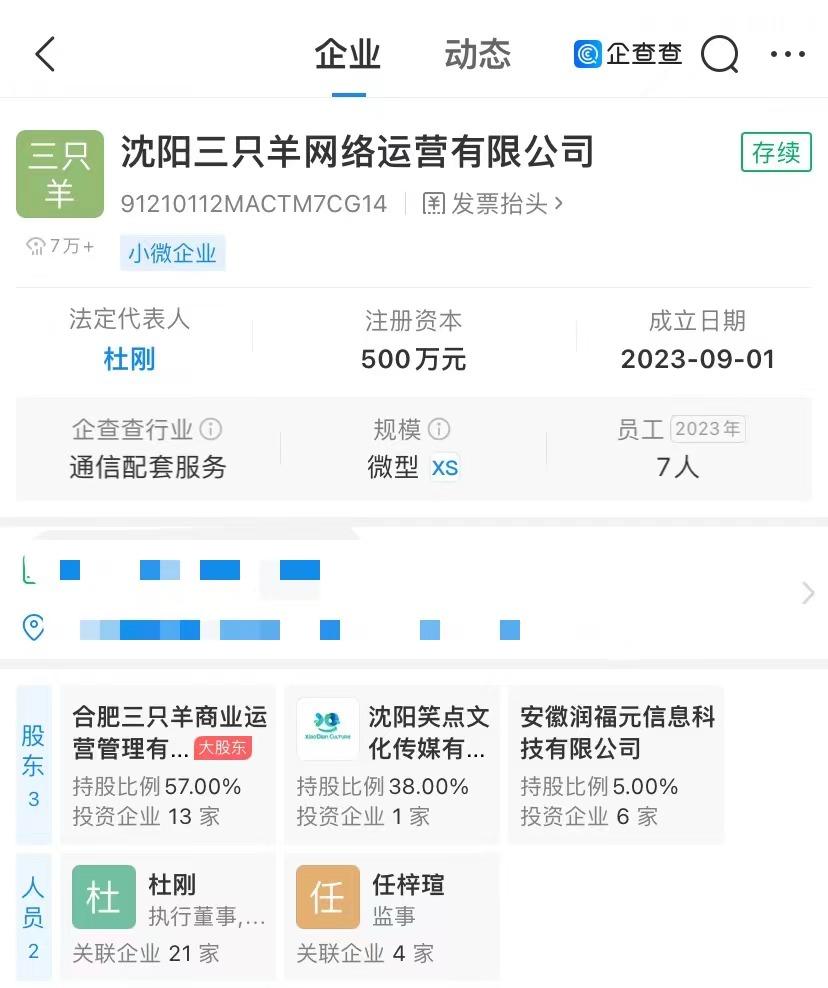Expand contact details with the right chevron
This screenshot has height=988, width=828.
[x=808, y=594]
